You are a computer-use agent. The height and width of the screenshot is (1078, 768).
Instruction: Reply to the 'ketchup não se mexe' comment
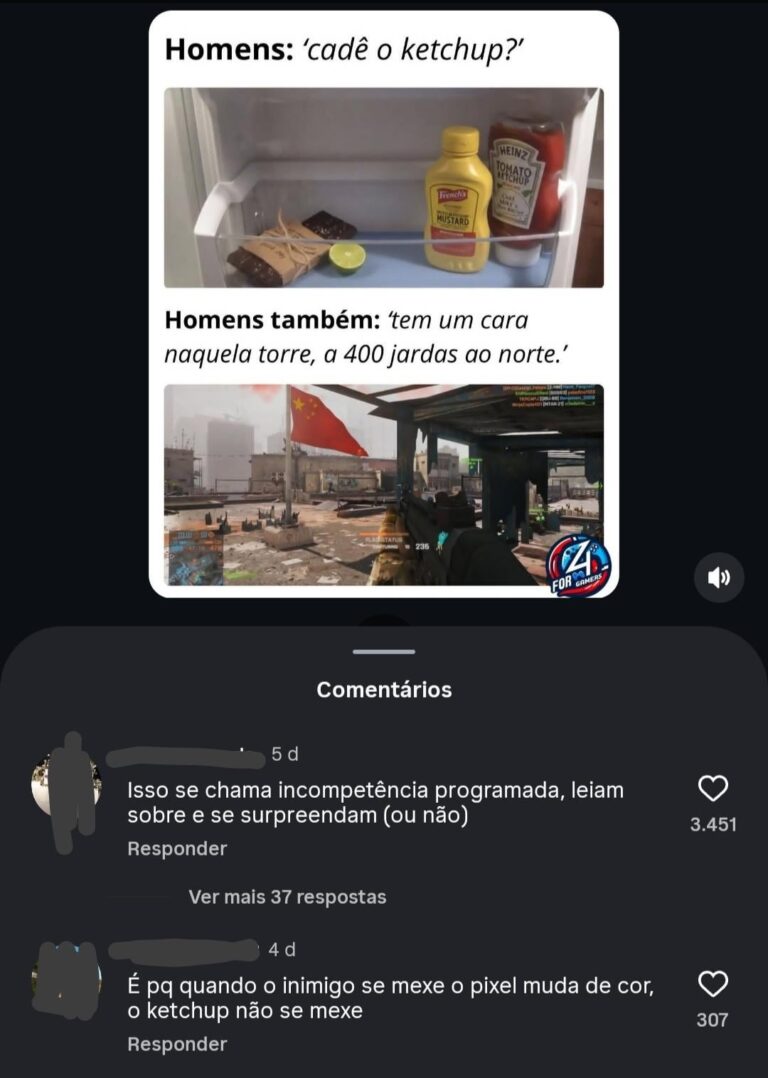(x=177, y=1044)
